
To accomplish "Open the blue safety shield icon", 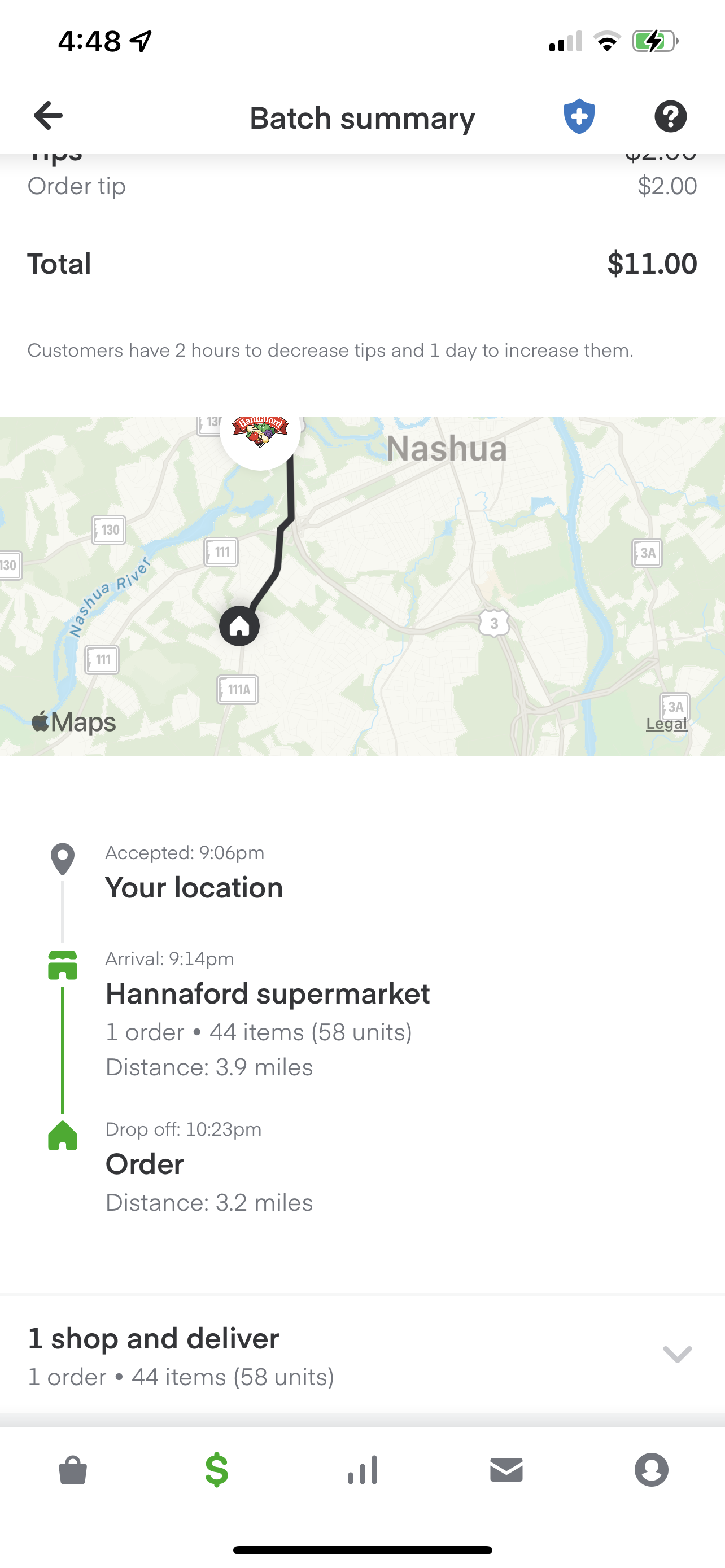I will coord(579,116).
